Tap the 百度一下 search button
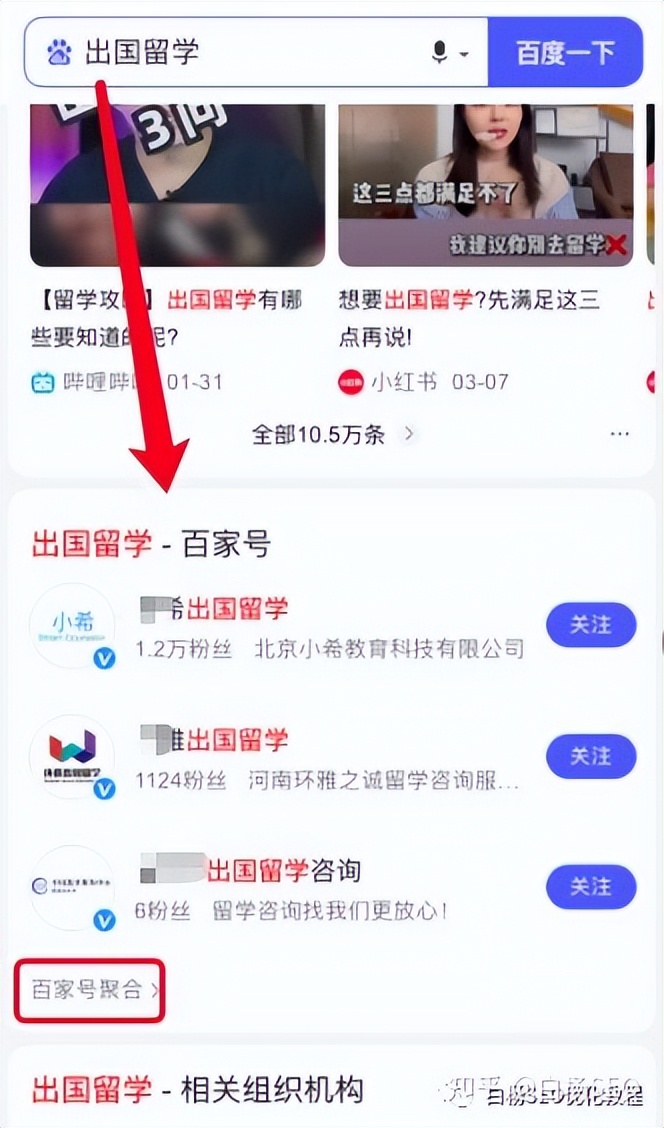Viewport: 664px width, 1128px height. click(564, 52)
